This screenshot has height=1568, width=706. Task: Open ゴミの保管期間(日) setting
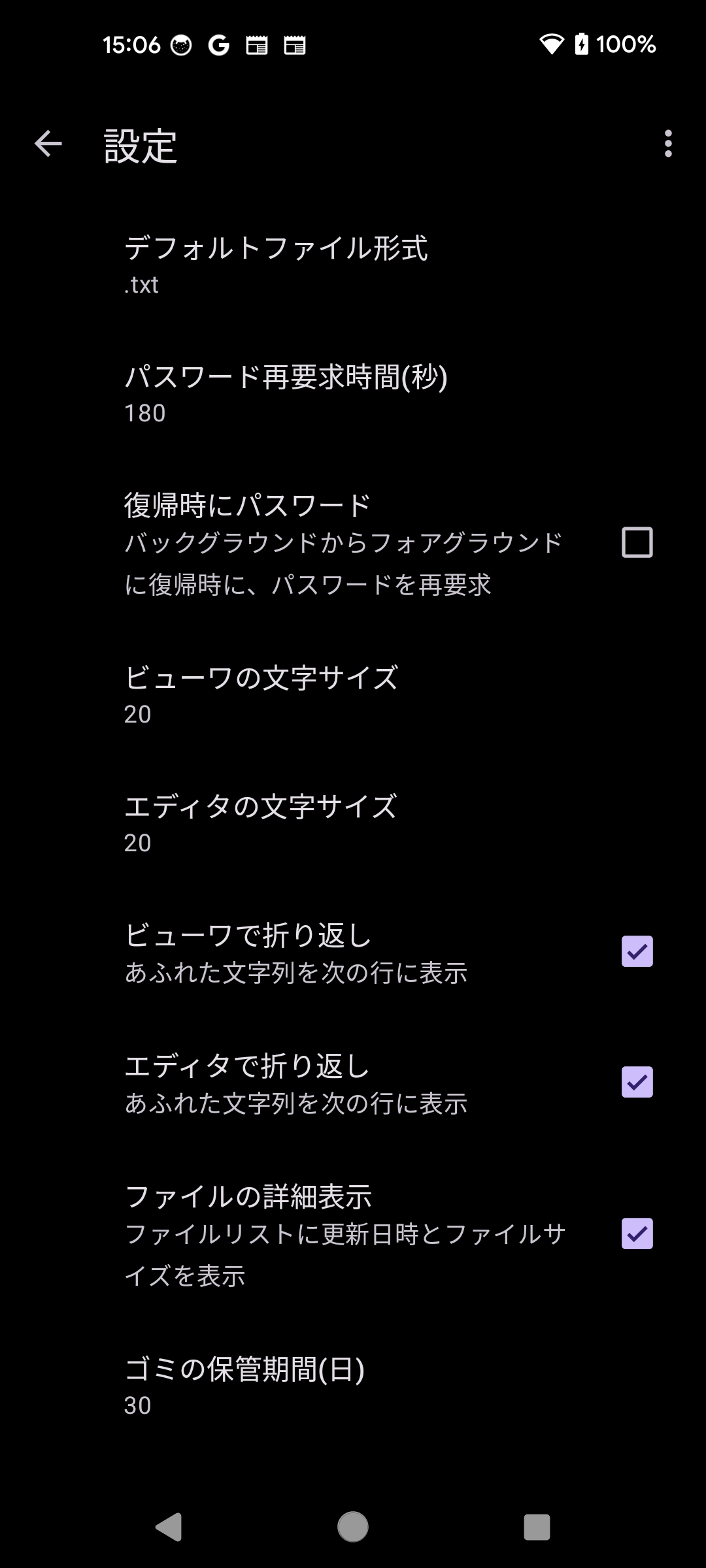(353, 1387)
